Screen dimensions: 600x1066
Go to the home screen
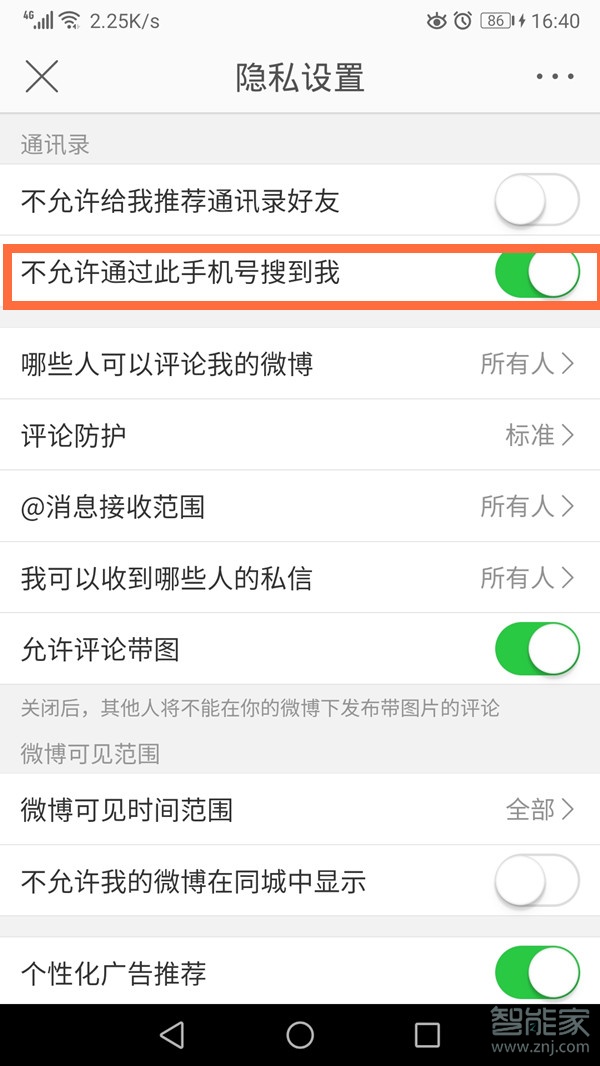point(300,1035)
